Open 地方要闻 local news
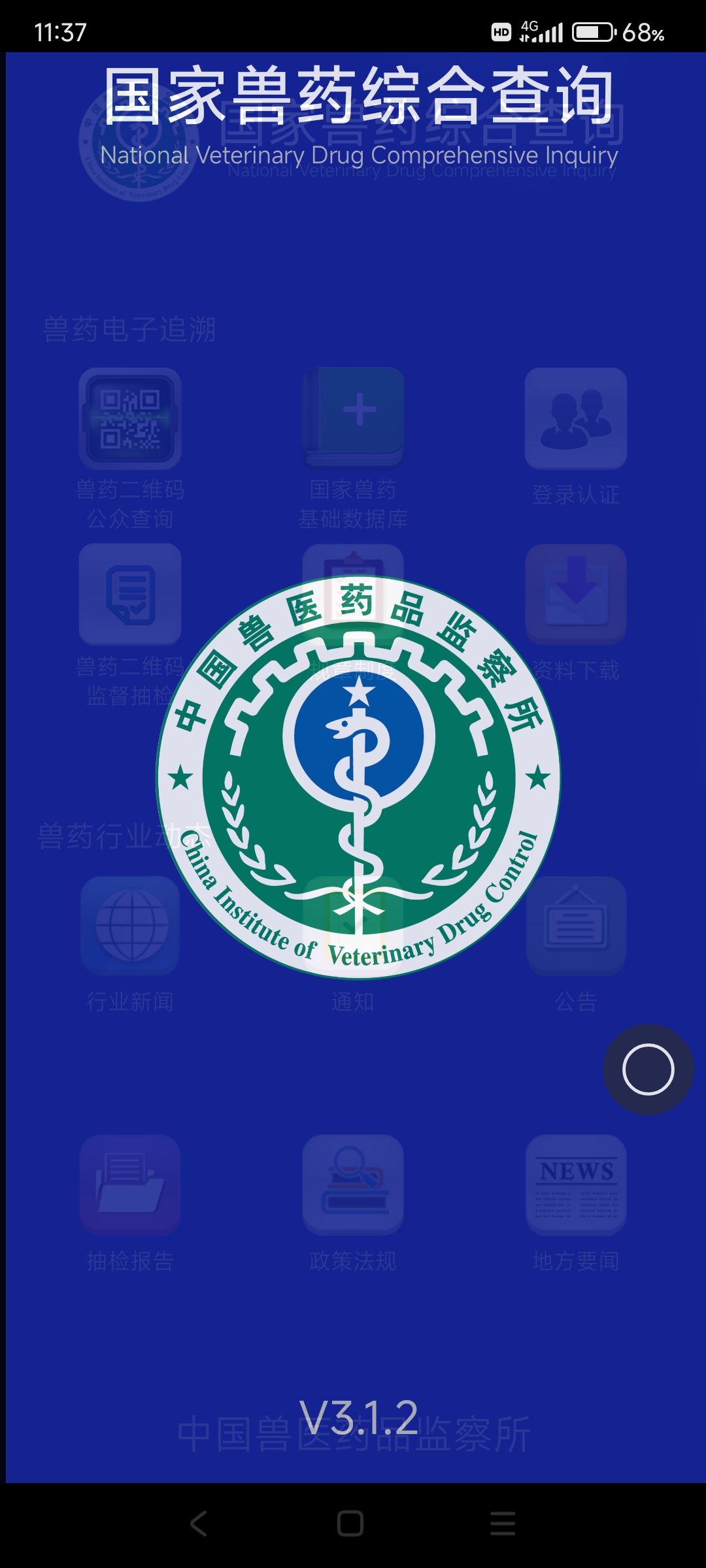 [576, 1184]
